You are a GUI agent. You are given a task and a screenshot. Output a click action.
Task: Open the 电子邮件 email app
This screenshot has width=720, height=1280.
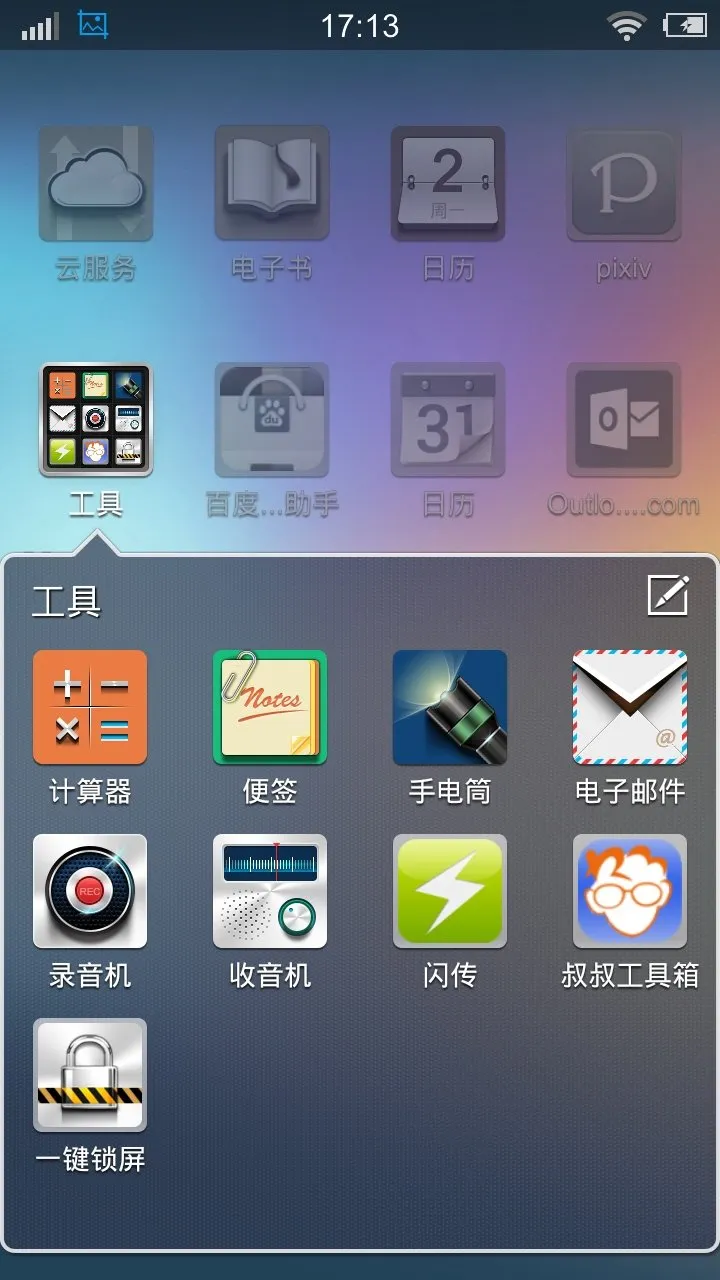(x=630, y=708)
